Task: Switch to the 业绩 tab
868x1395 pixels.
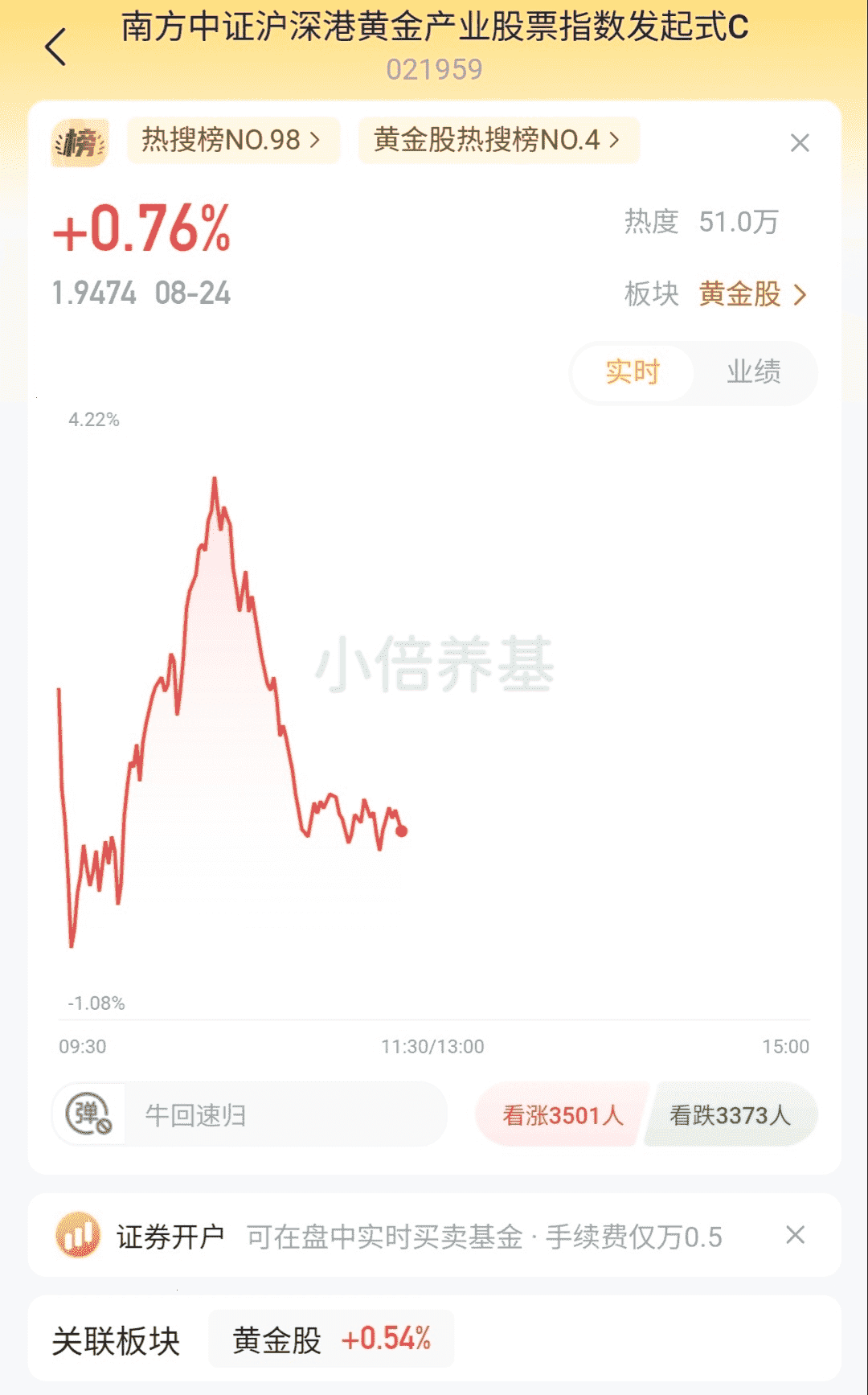Action: [754, 372]
